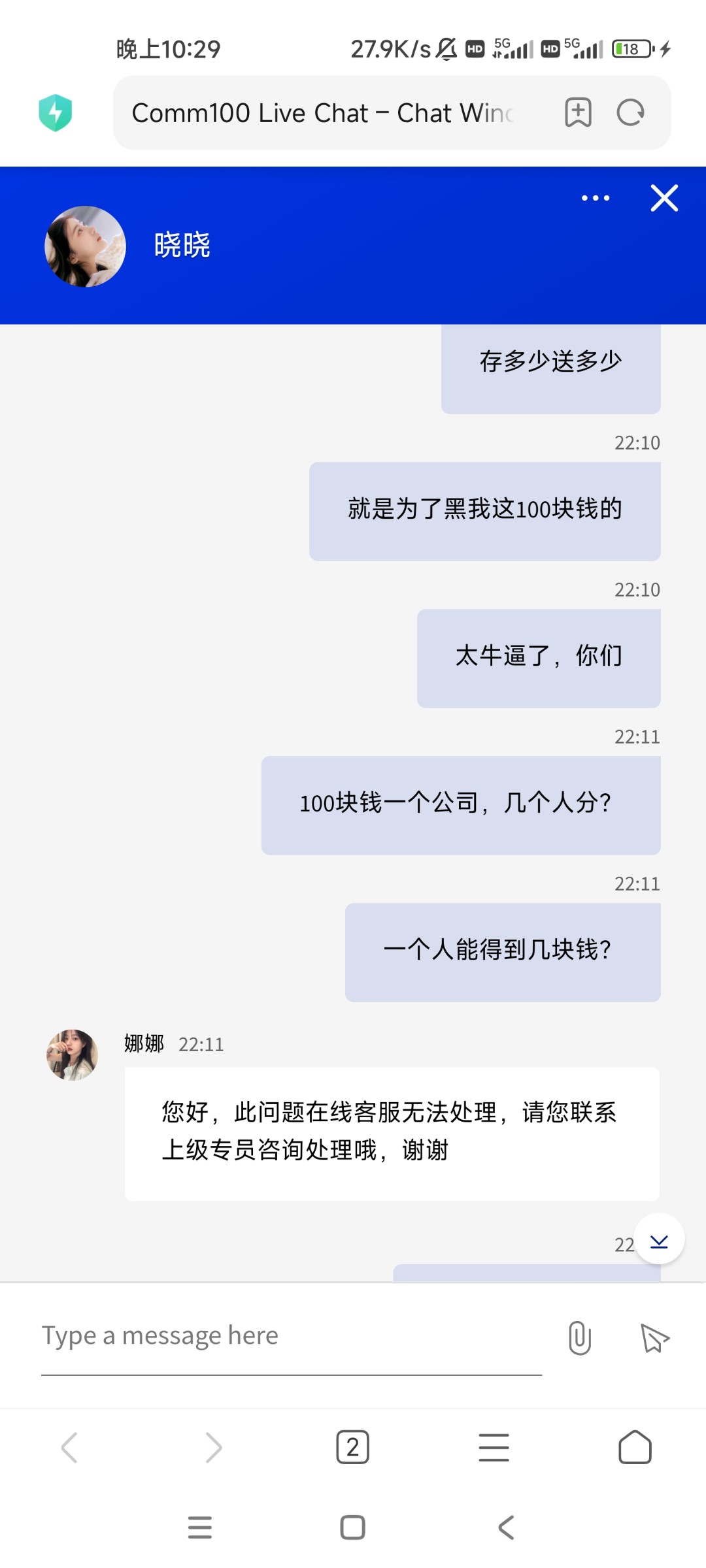Image resolution: width=706 pixels, height=1568 pixels.
Task: Reload the page in the address bar
Action: tap(630, 113)
